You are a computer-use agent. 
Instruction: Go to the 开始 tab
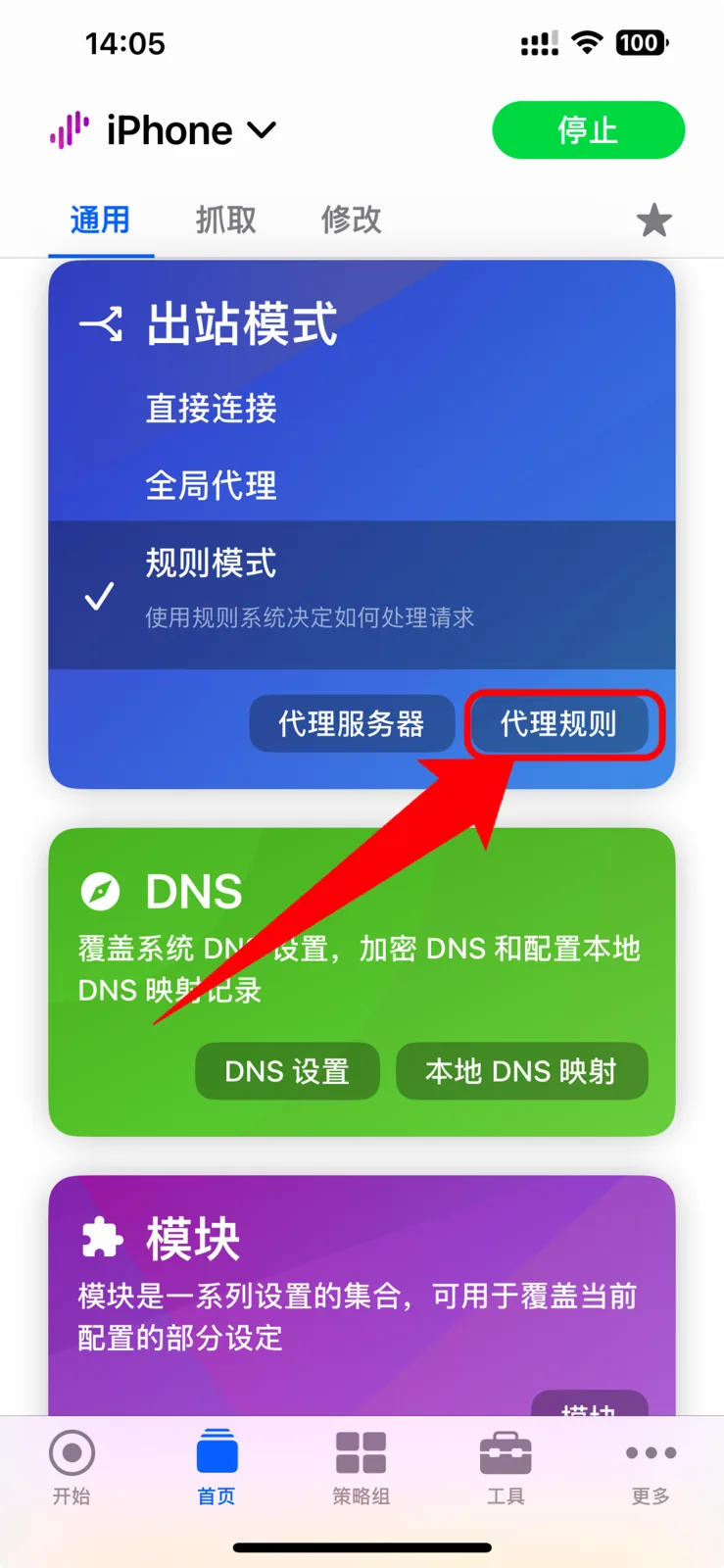72,1467
